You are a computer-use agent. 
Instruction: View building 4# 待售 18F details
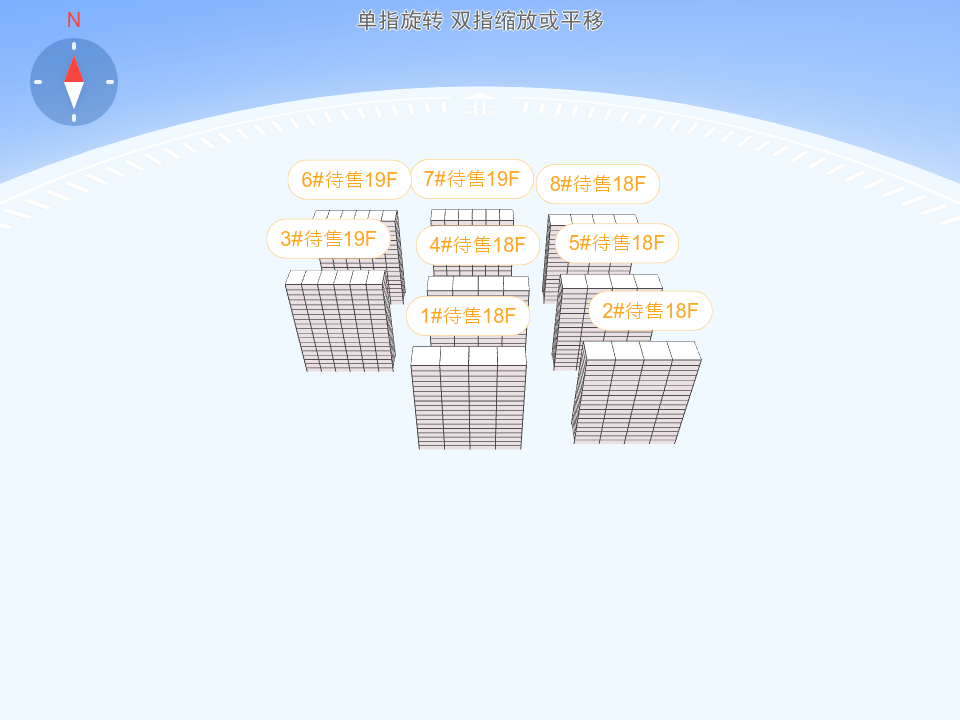tap(477, 245)
